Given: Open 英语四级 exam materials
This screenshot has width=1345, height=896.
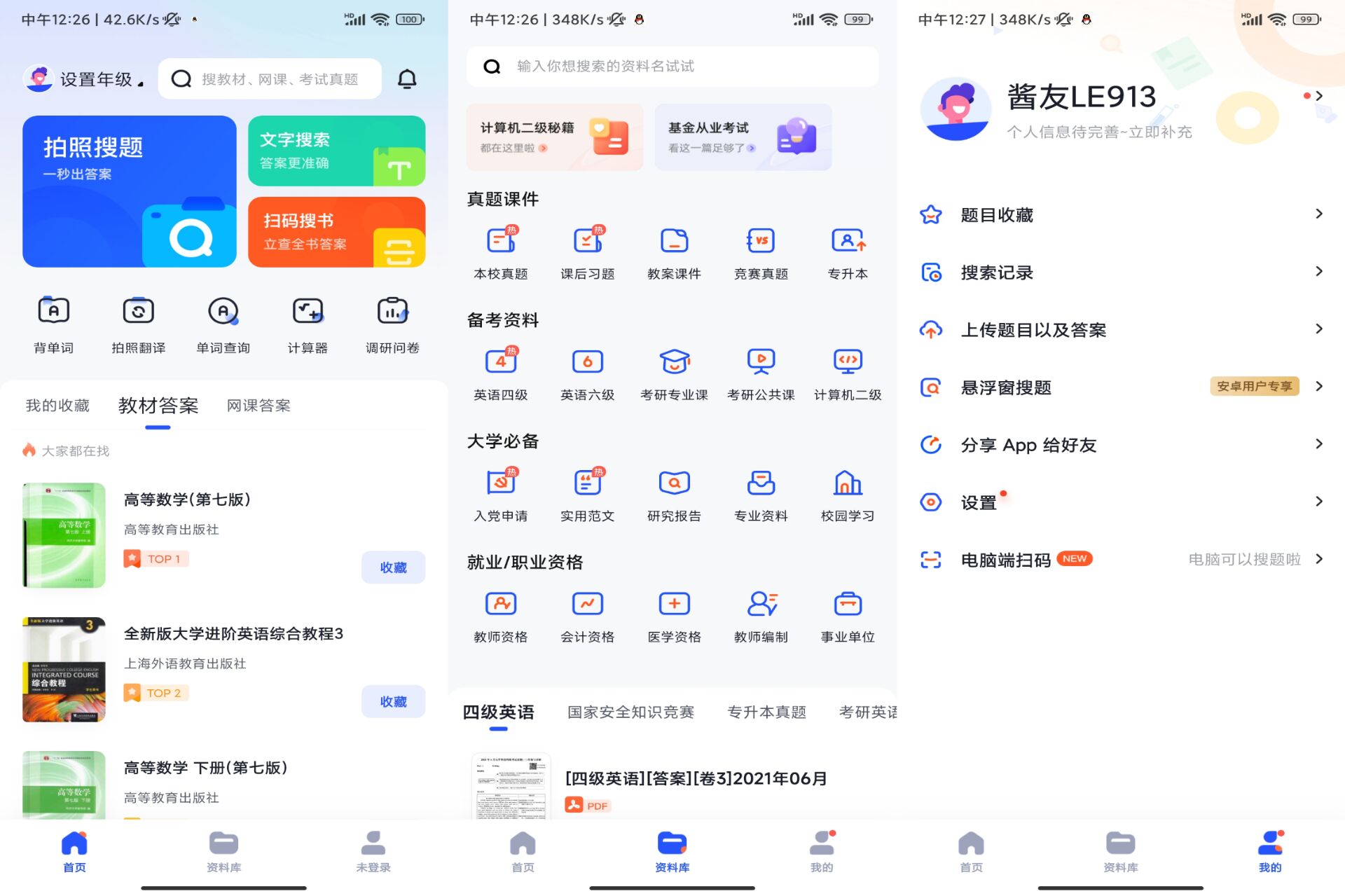Looking at the screenshot, I should 501,375.
